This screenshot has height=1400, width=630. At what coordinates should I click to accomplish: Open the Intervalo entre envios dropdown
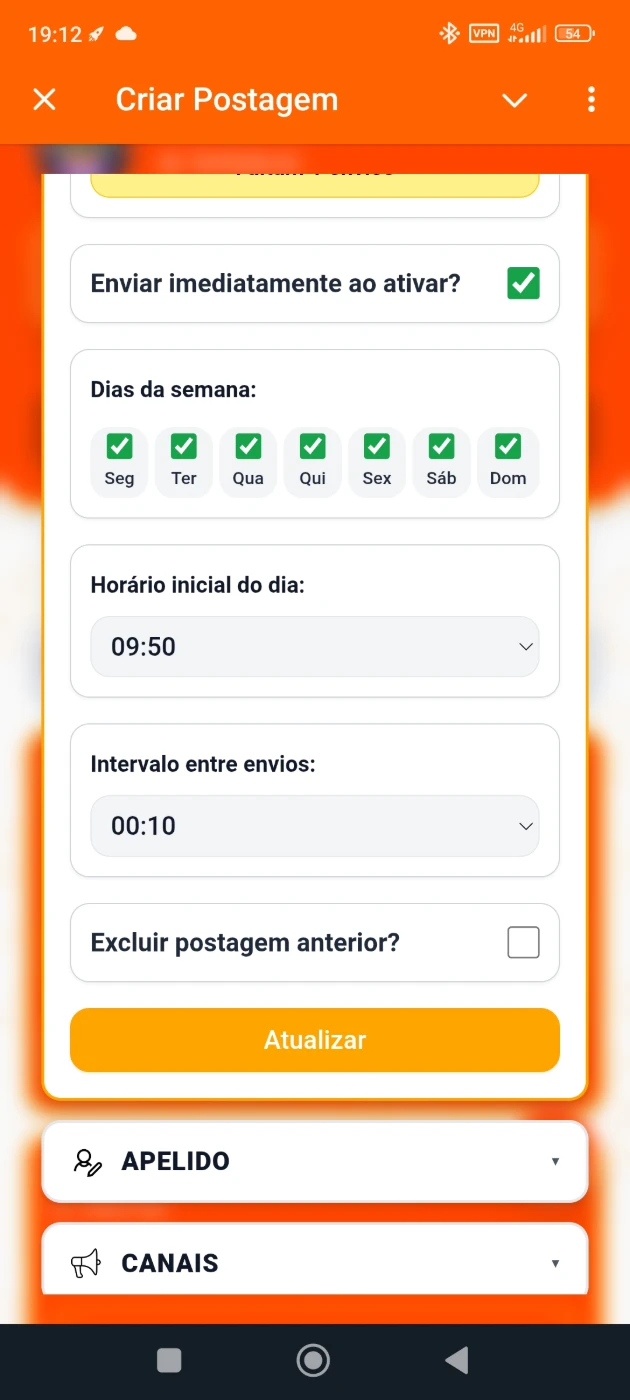pyautogui.click(x=315, y=826)
